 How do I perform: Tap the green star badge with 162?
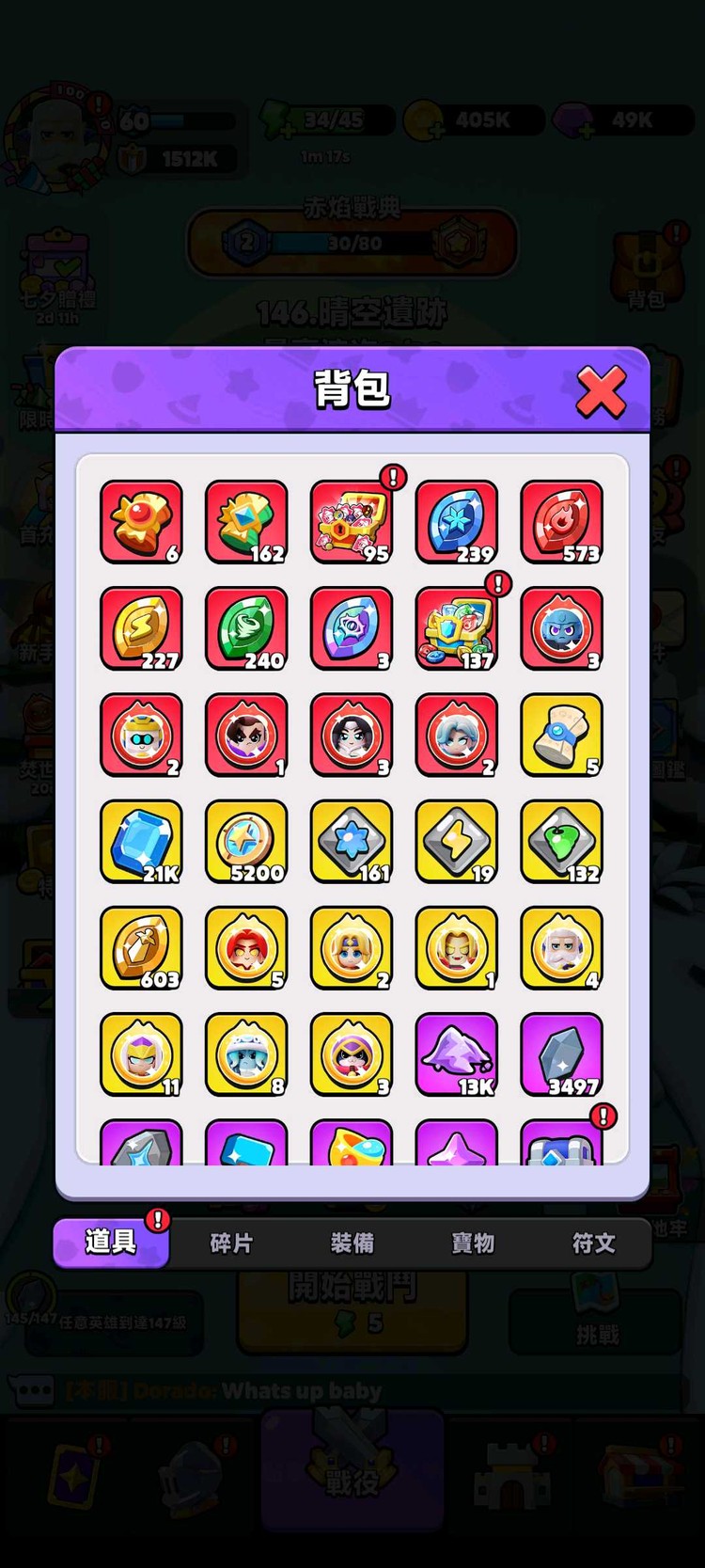246,522
